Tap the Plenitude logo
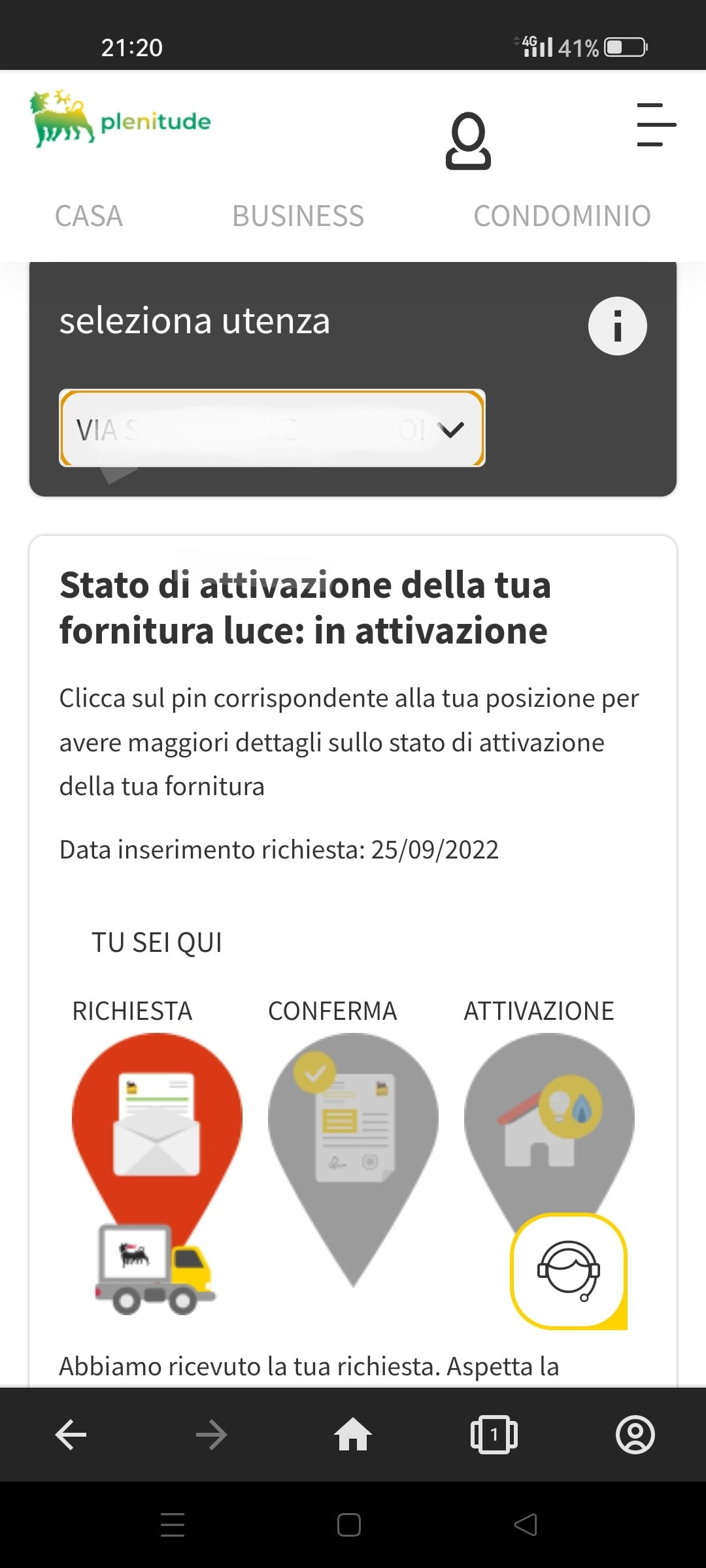 pyautogui.click(x=120, y=120)
